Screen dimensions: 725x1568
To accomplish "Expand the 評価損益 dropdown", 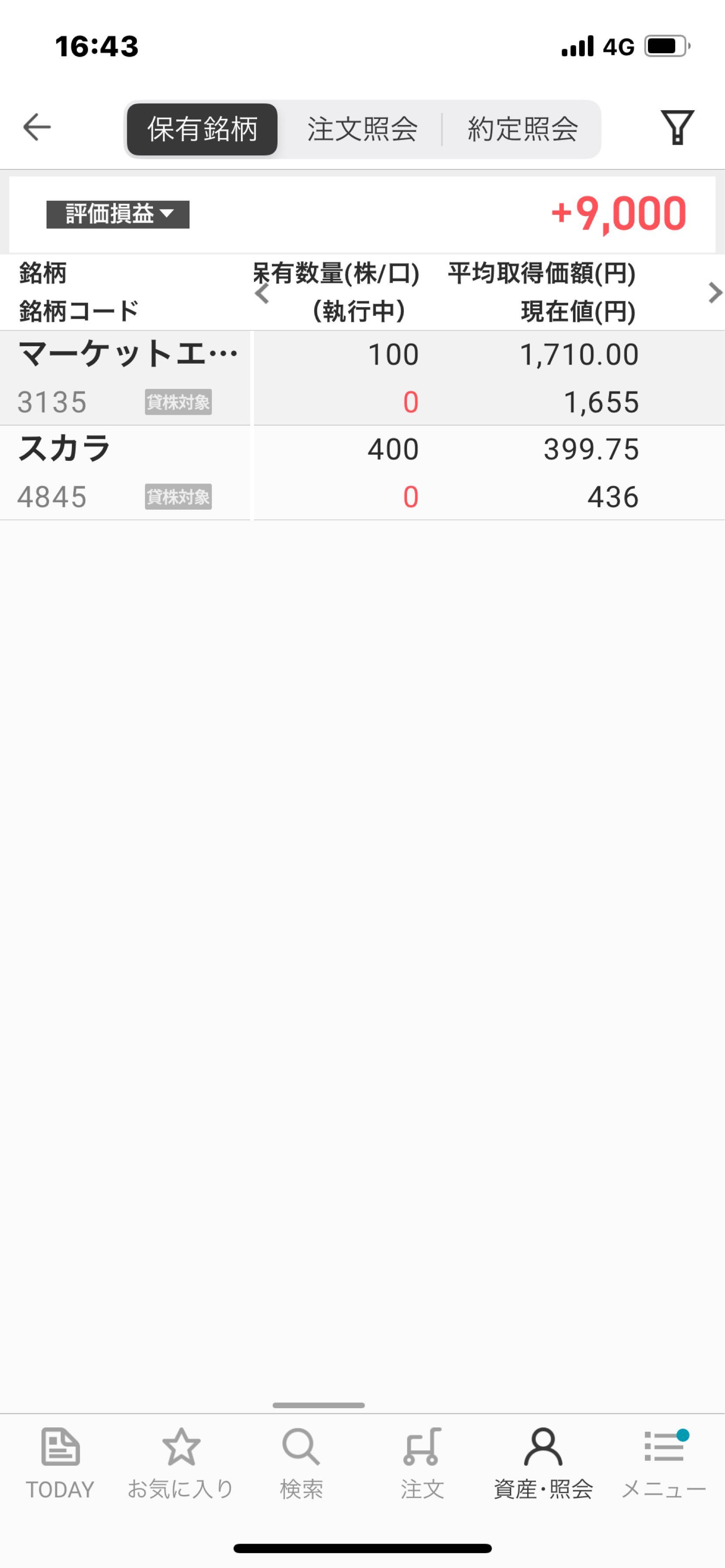I will (118, 214).
